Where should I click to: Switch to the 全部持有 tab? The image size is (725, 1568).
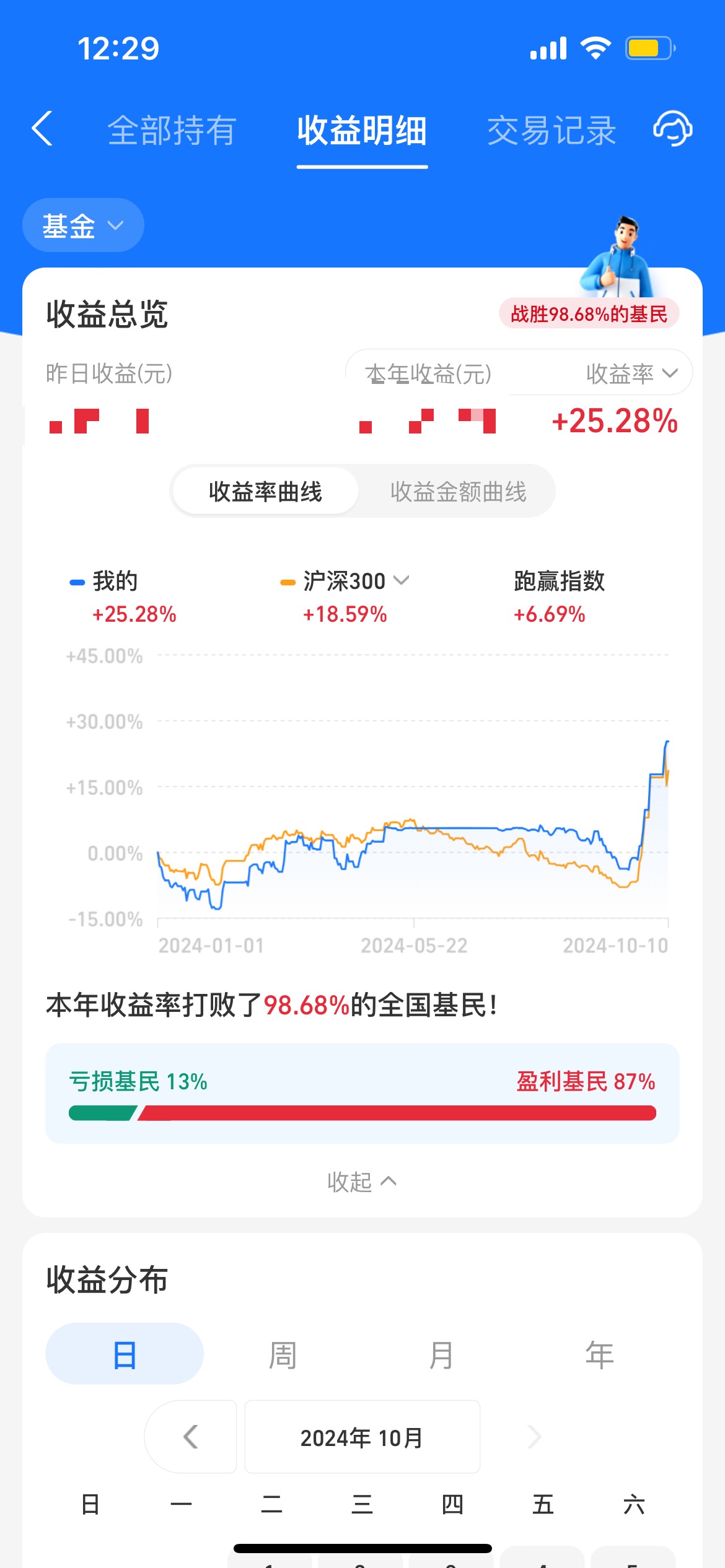tap(172, 130)
